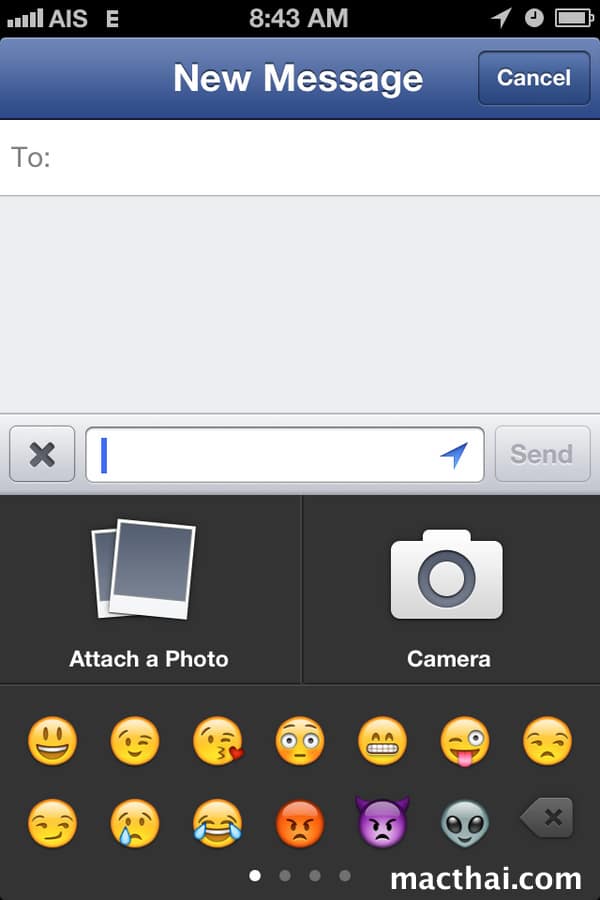
Task: Insert the purple devil emoji
Action: [x=383, y=822]
